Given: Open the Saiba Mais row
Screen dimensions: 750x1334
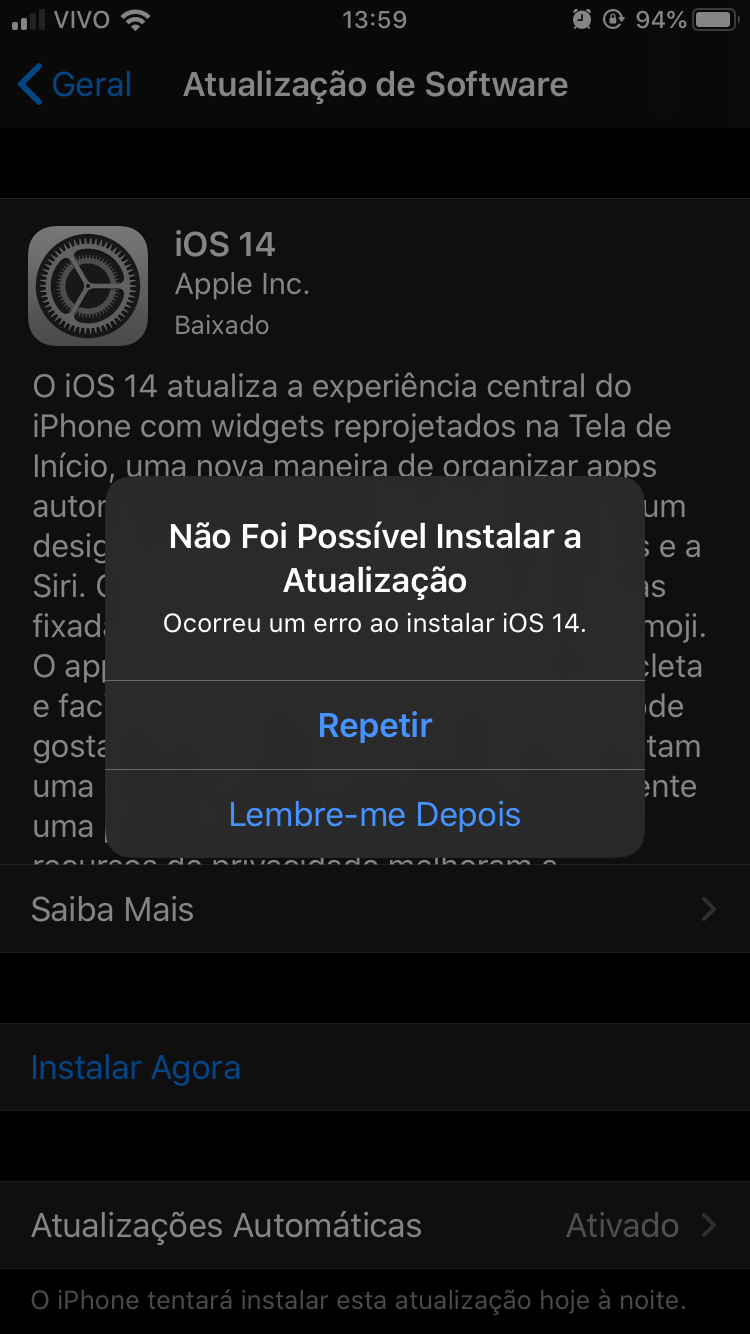Looking at the screenshot, I should point(375,909).
